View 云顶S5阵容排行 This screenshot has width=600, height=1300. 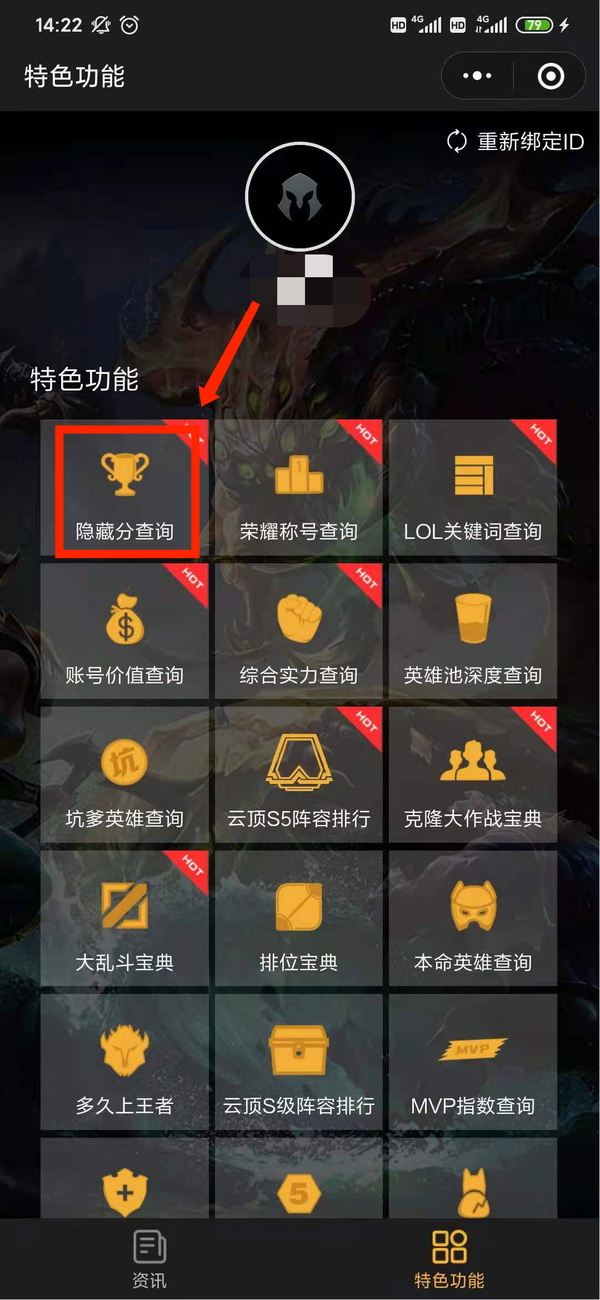(x=299, y=776)
